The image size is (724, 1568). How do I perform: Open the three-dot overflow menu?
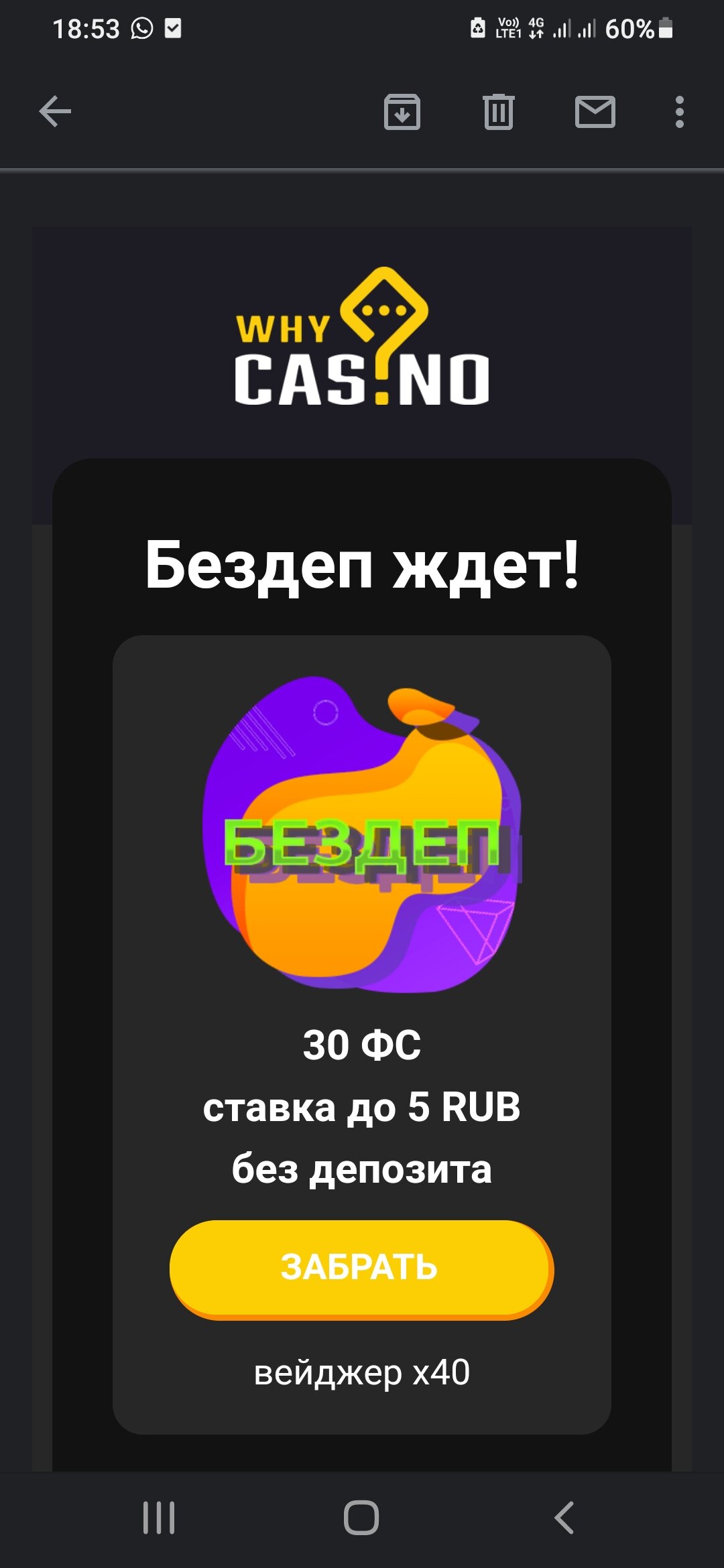[679, 112]
